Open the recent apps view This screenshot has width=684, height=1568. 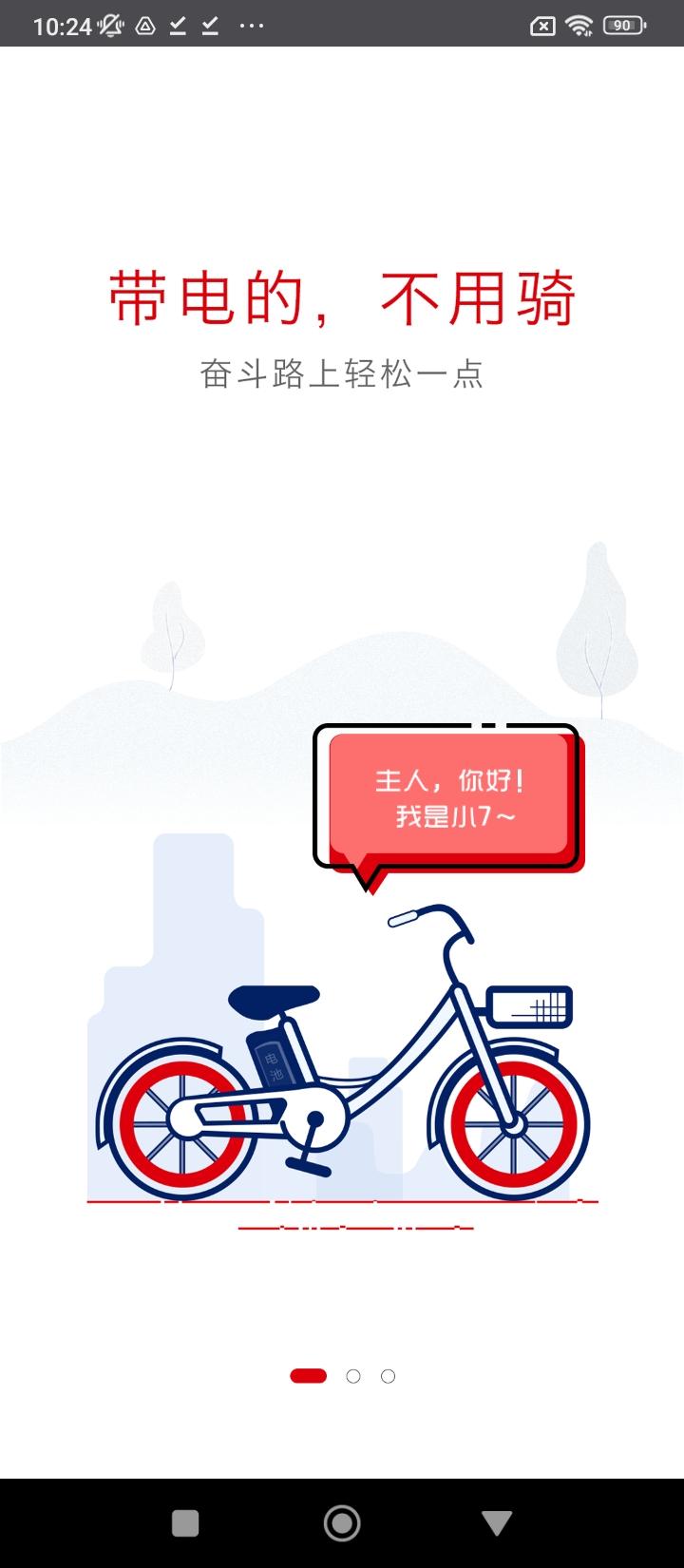click(185, 1523)
